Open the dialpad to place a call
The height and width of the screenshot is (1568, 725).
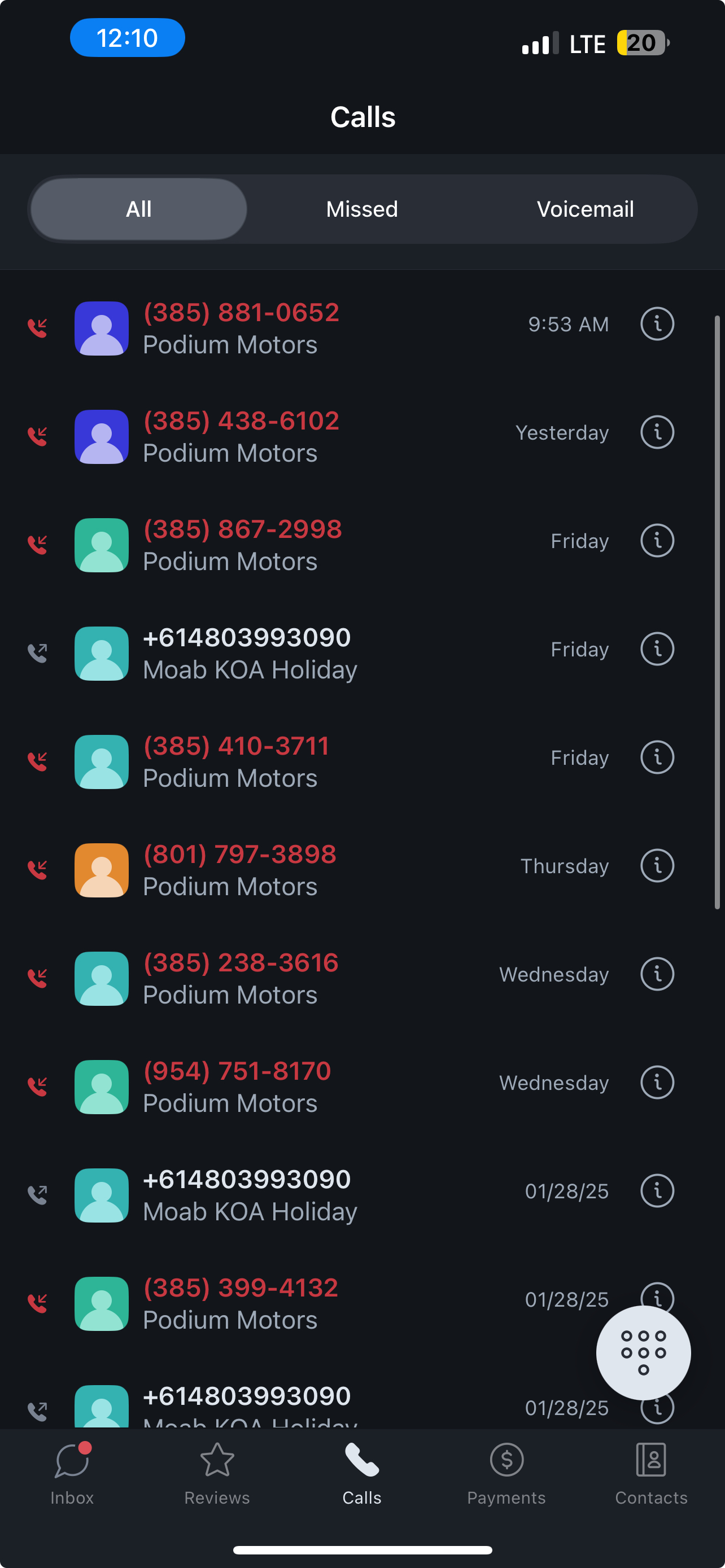pos(643,1351)
